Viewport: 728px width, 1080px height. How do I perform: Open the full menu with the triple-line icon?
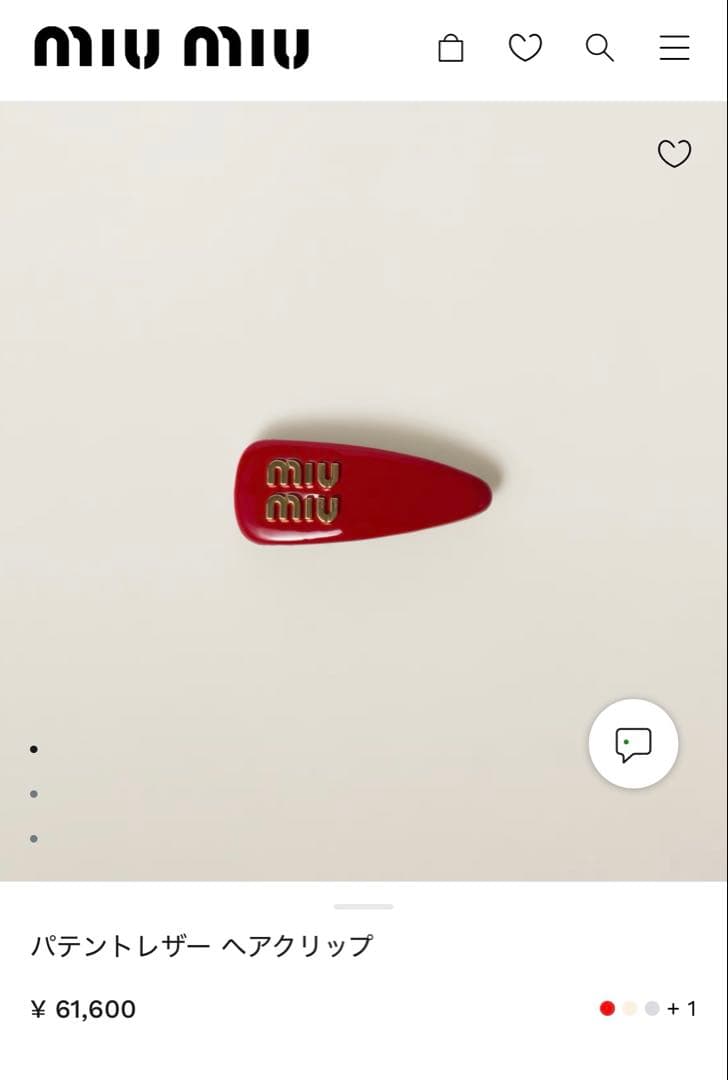pos(674,47)
